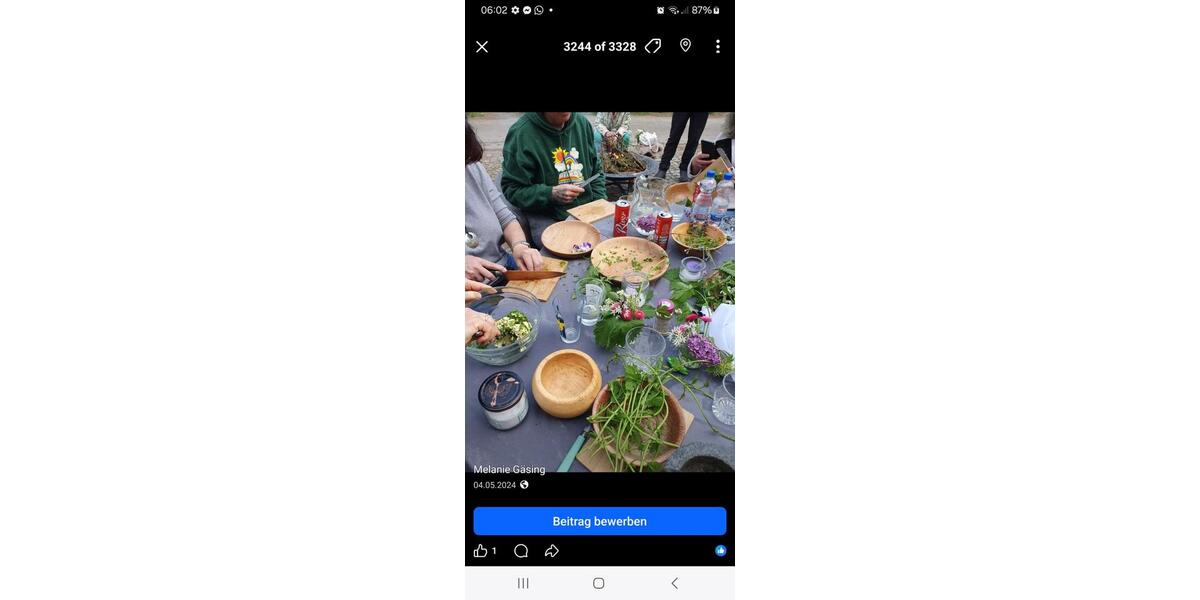
Task: Like this photo
Action: pos(481,551)
